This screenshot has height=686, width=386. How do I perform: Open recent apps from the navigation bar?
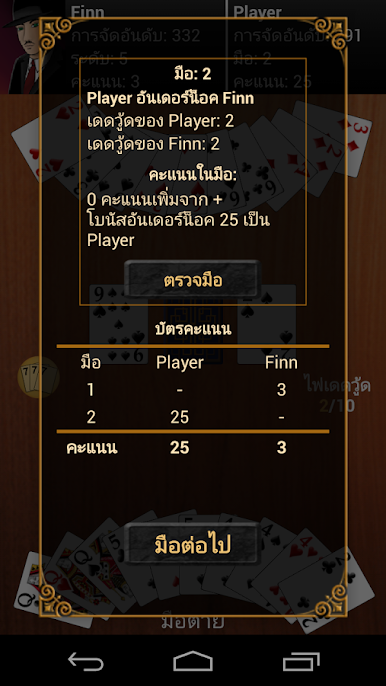pyautogui.click(x=301, y=661)
